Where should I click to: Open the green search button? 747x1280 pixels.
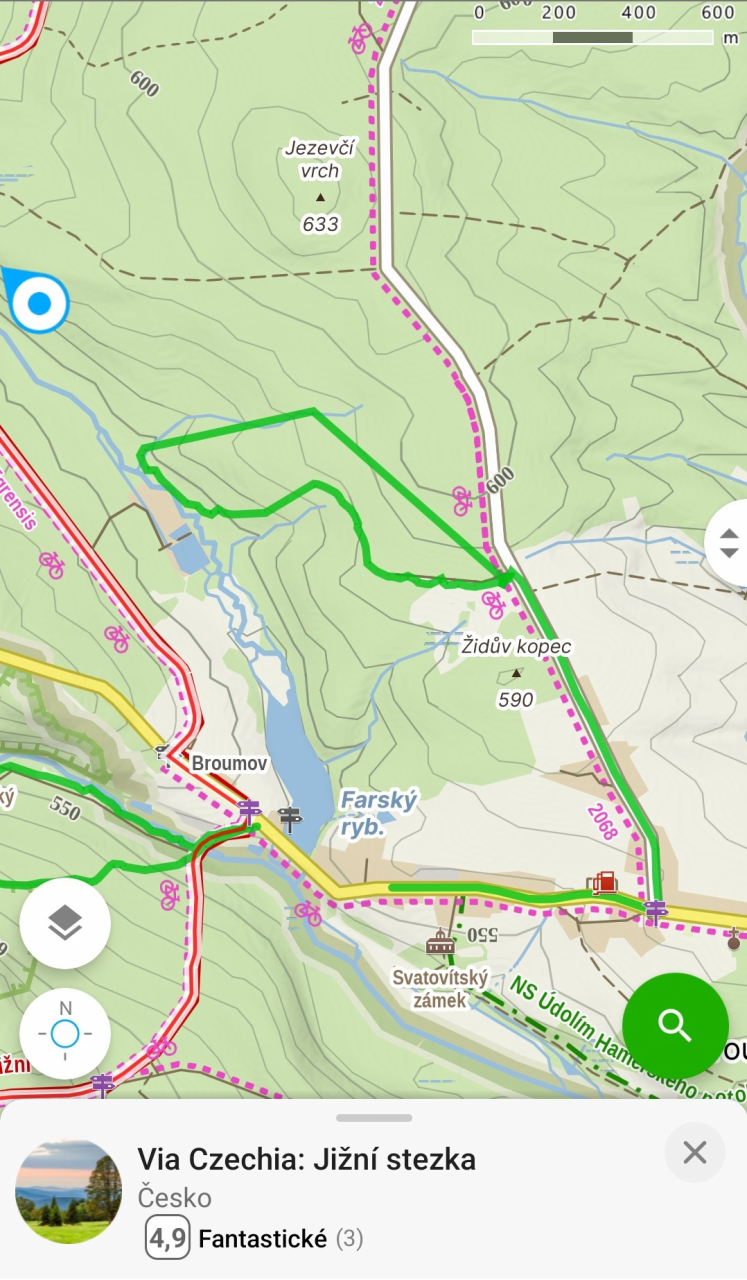(x=675, y=1025)
